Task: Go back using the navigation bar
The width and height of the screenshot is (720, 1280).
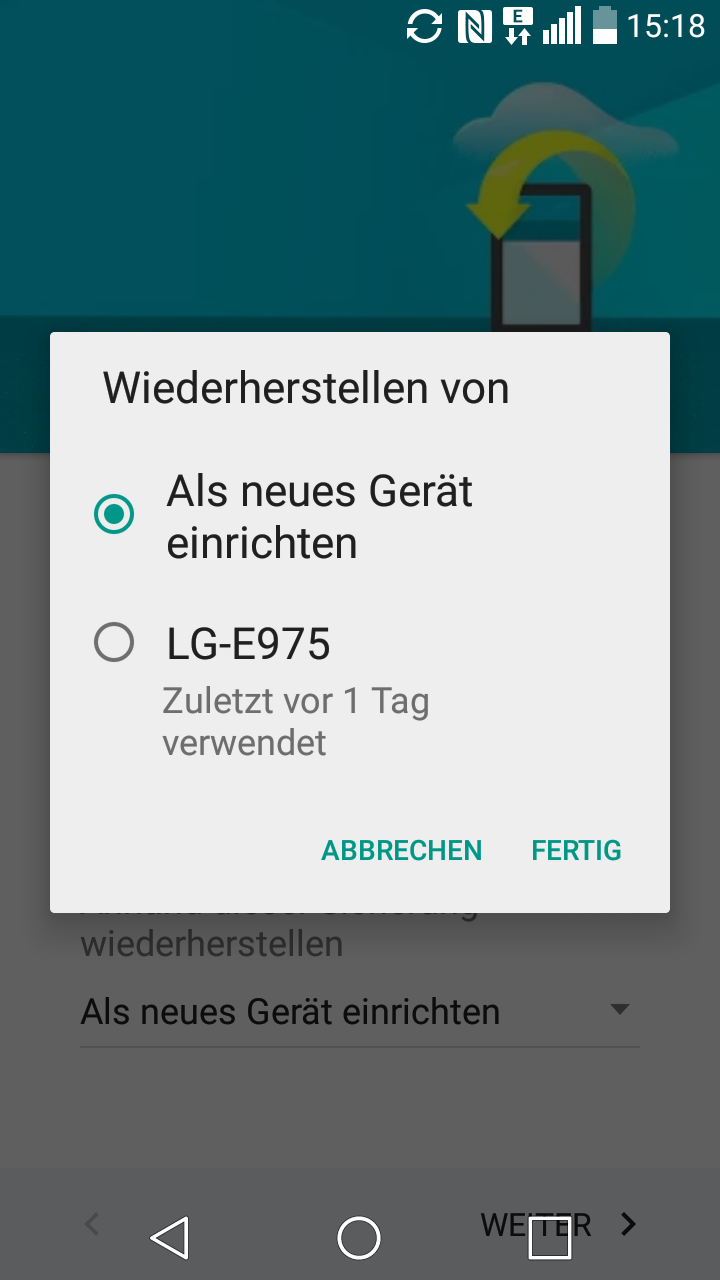Action: pyautogui.click(x=170, y=1238)
